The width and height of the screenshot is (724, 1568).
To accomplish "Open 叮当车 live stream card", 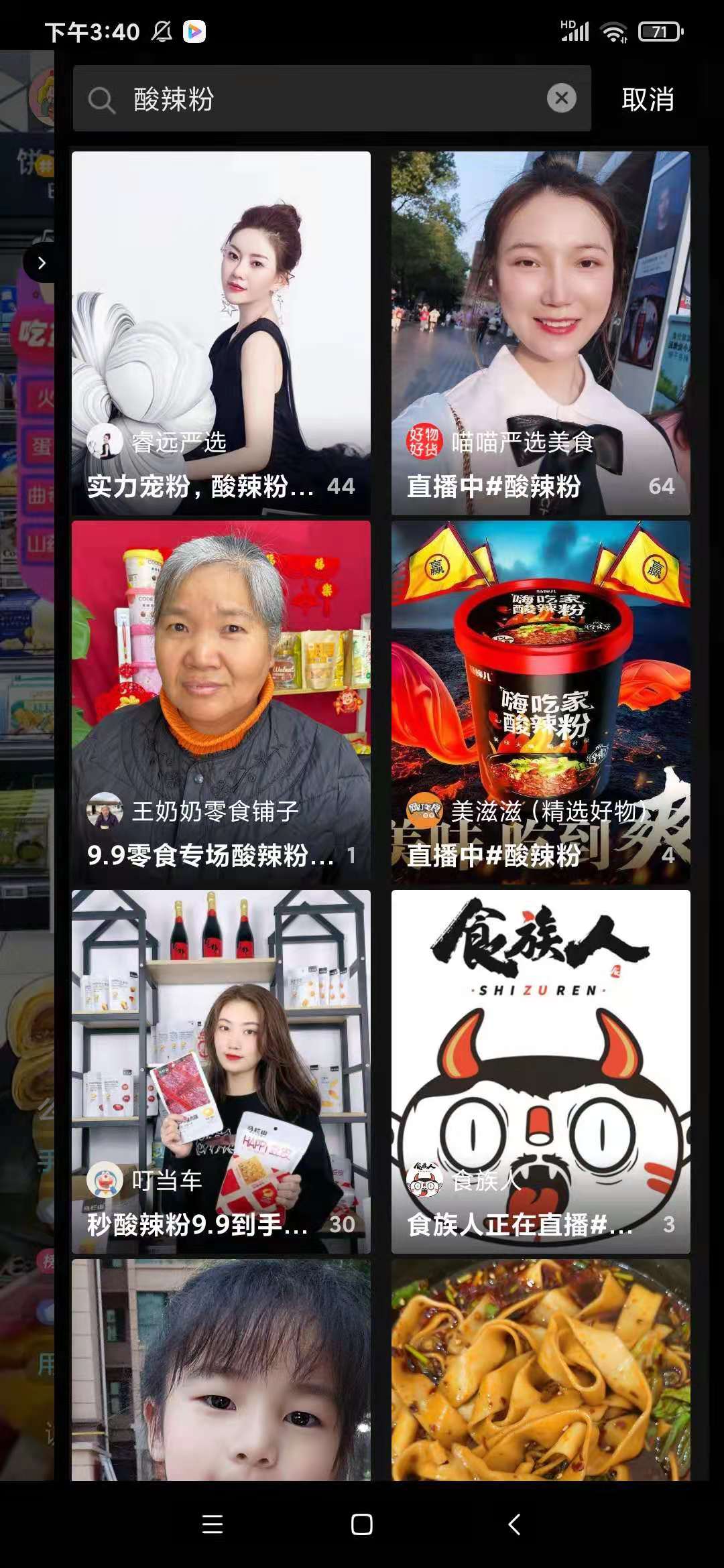I will pos(221,1071).
